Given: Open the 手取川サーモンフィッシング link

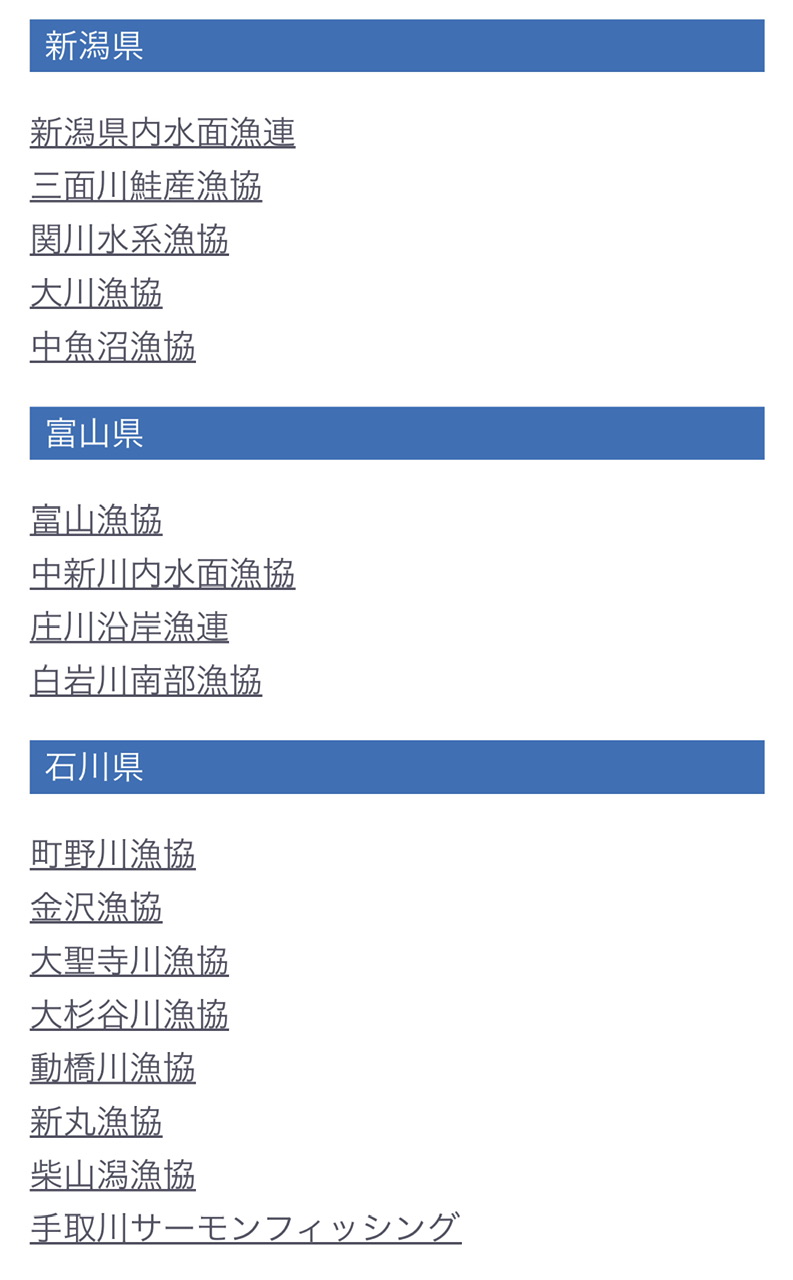Looking at the screenshot, I should click(246, 1228).
